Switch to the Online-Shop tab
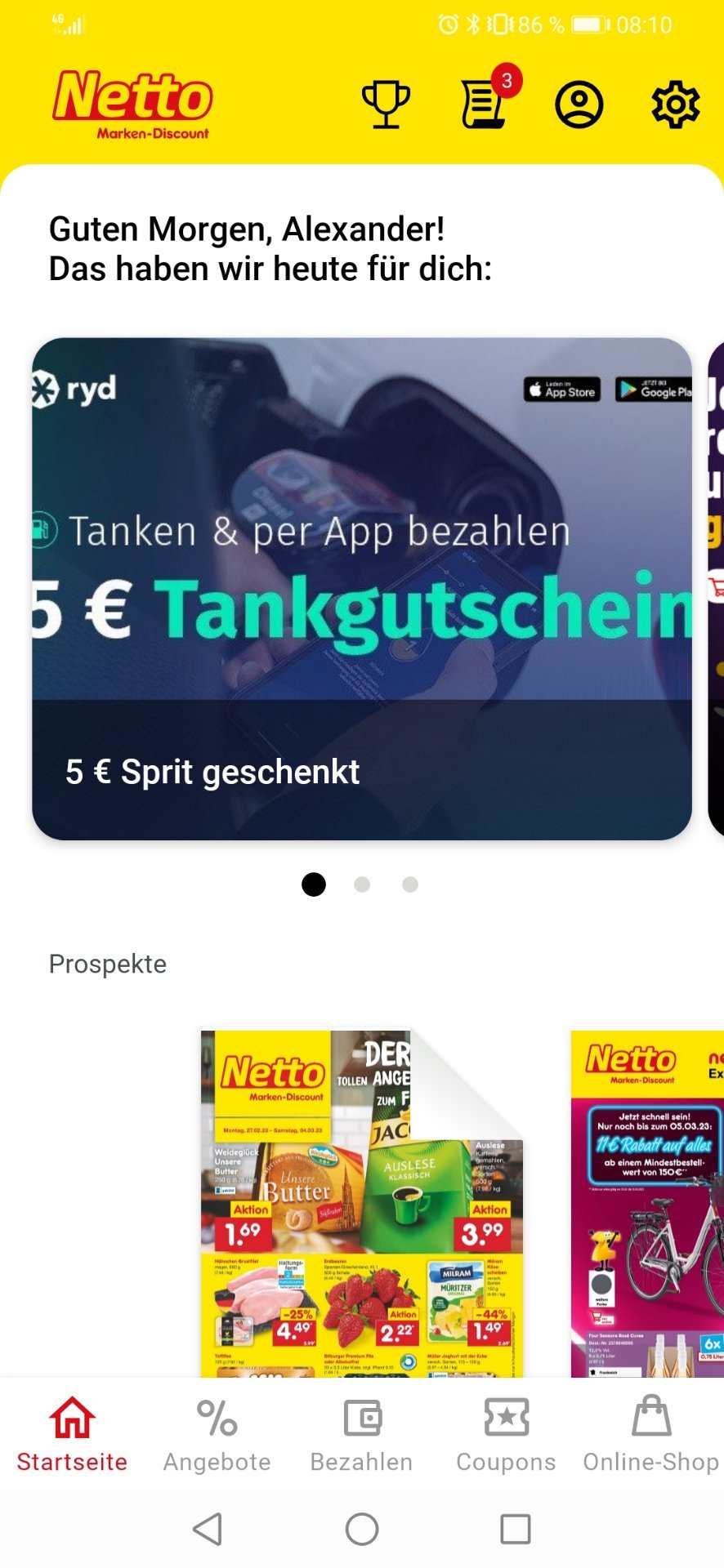 click(x=651, y=1435)
